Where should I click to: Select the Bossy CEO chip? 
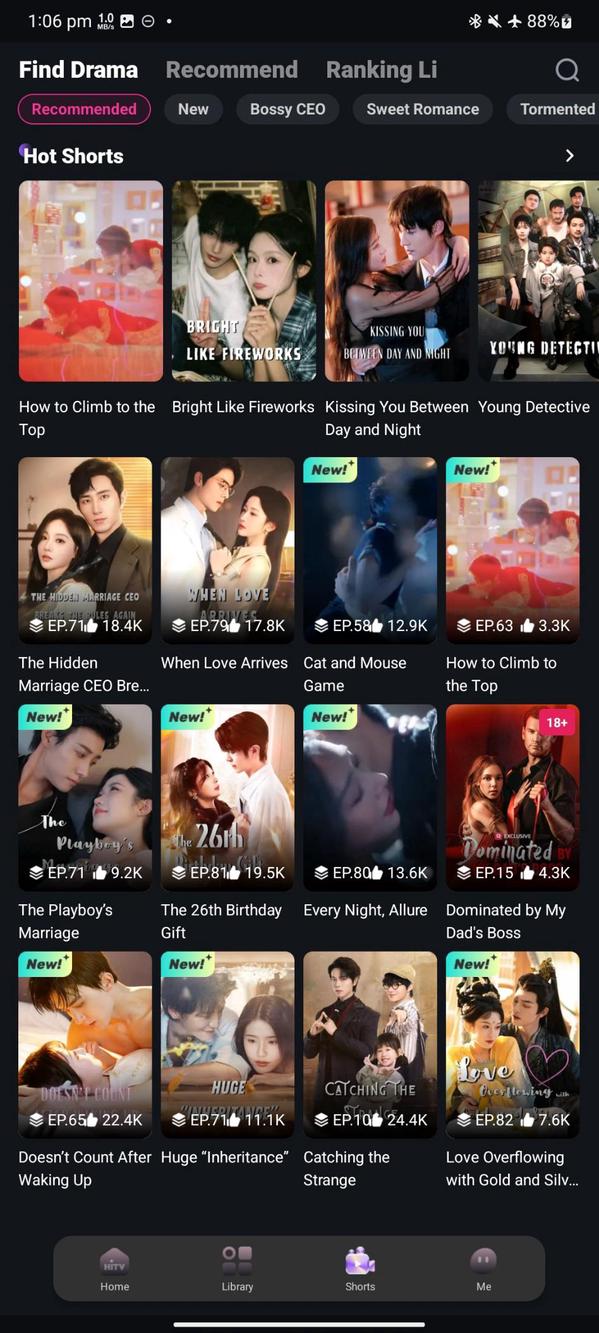[x=288, y=109]
